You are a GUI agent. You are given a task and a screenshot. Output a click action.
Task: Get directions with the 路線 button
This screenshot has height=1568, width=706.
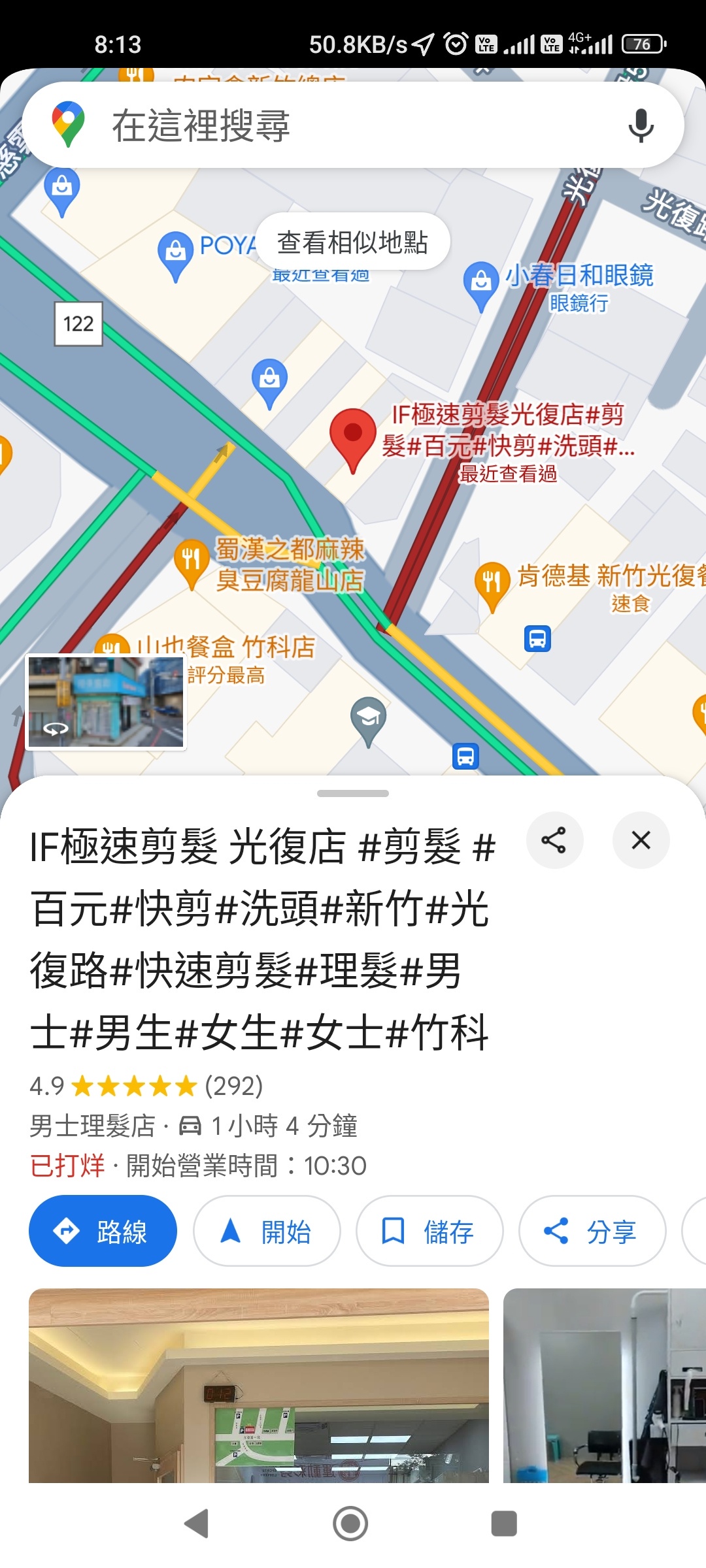103,1231
